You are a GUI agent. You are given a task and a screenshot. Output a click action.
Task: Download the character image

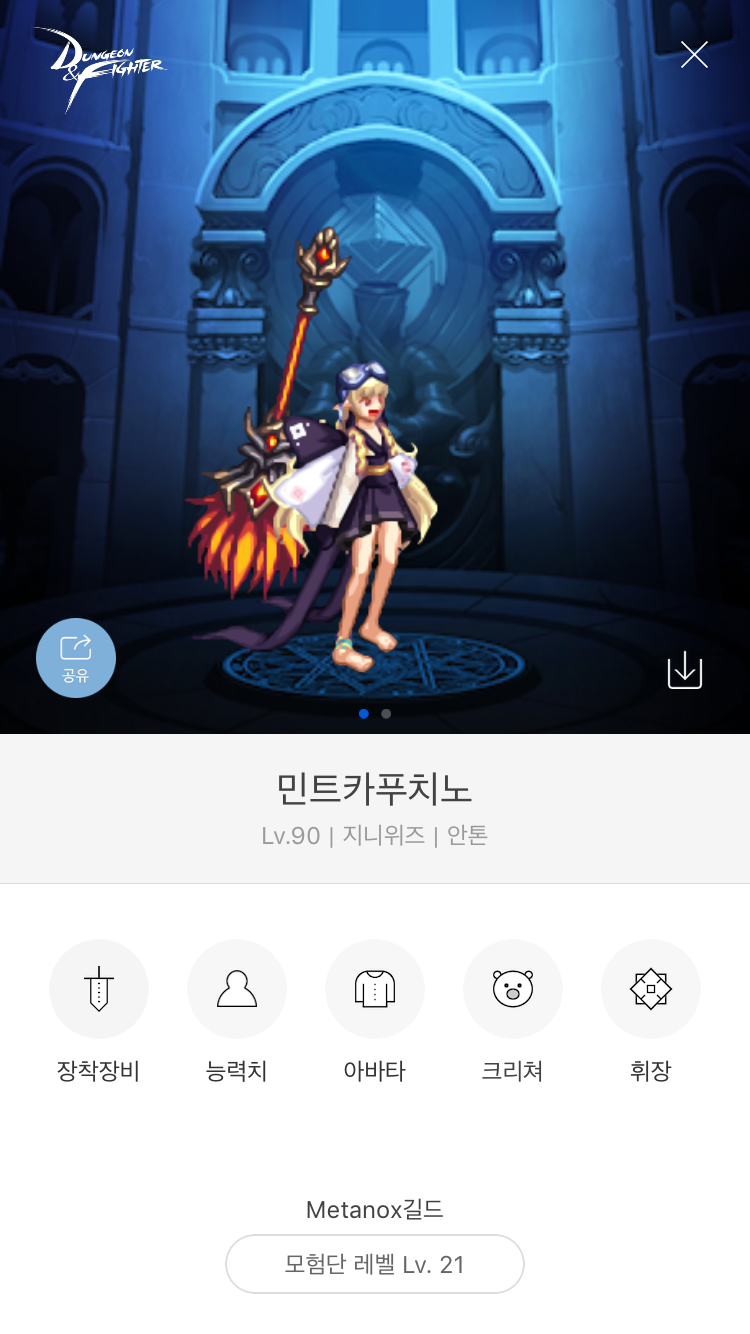click(x=685, y=670)
